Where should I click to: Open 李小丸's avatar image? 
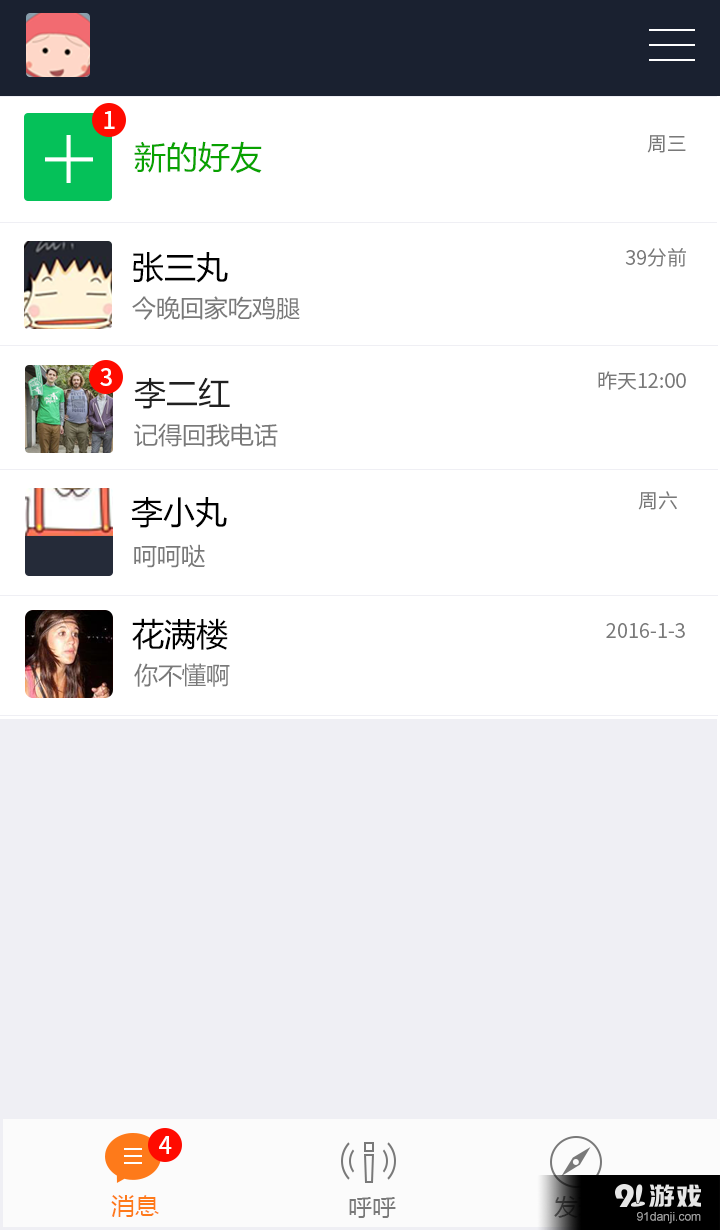coord(68,531)
